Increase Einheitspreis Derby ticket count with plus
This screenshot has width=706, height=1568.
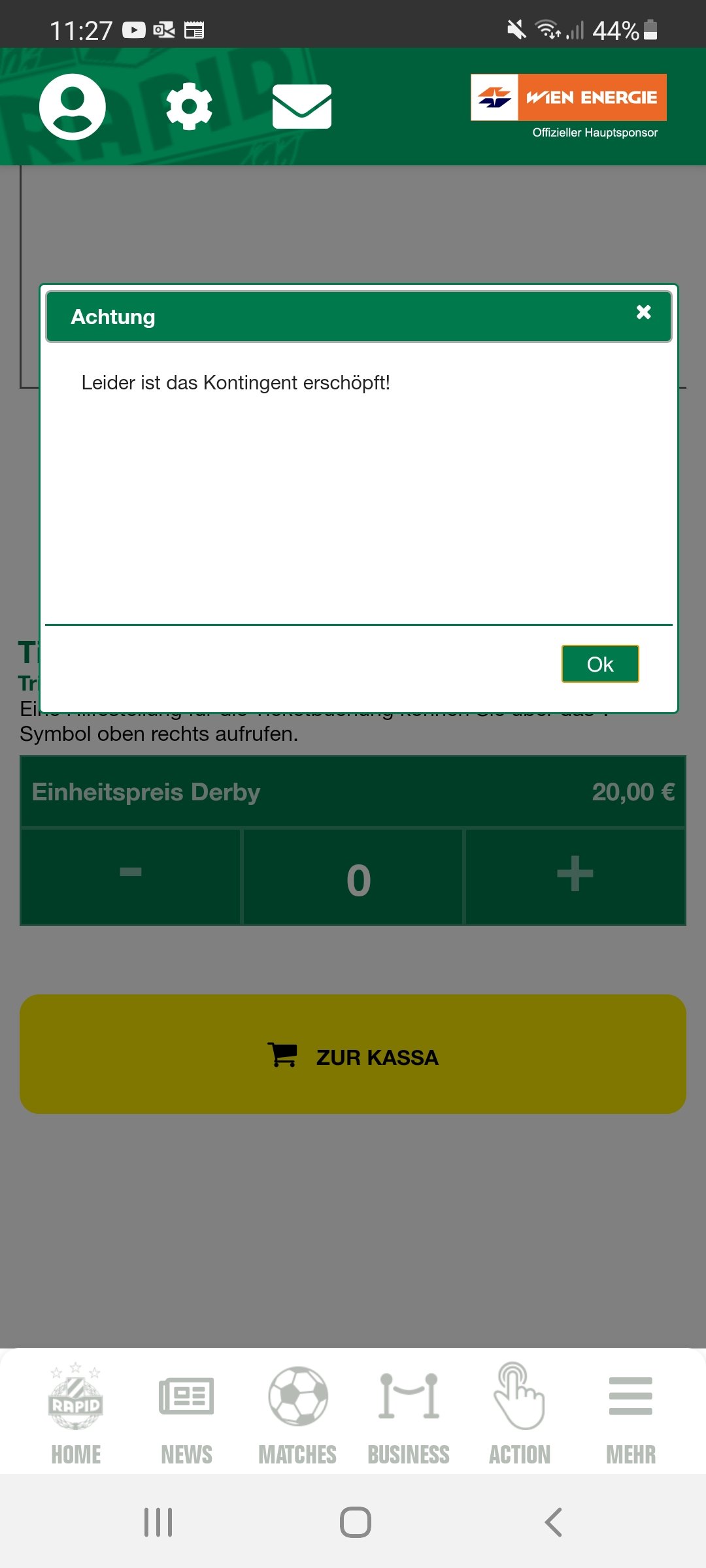coord(575,876)
